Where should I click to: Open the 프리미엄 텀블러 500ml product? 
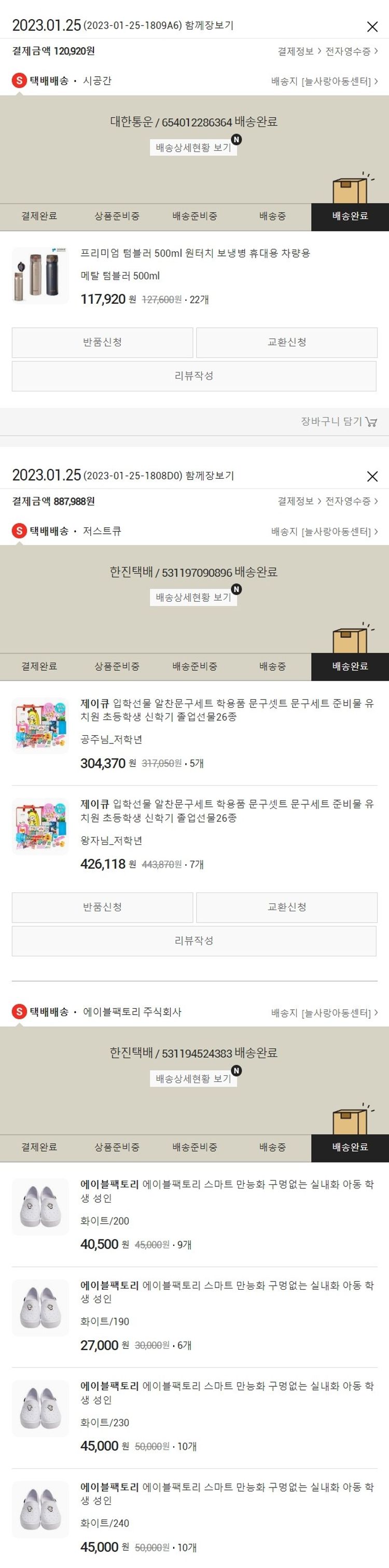[x=195, y=253]
